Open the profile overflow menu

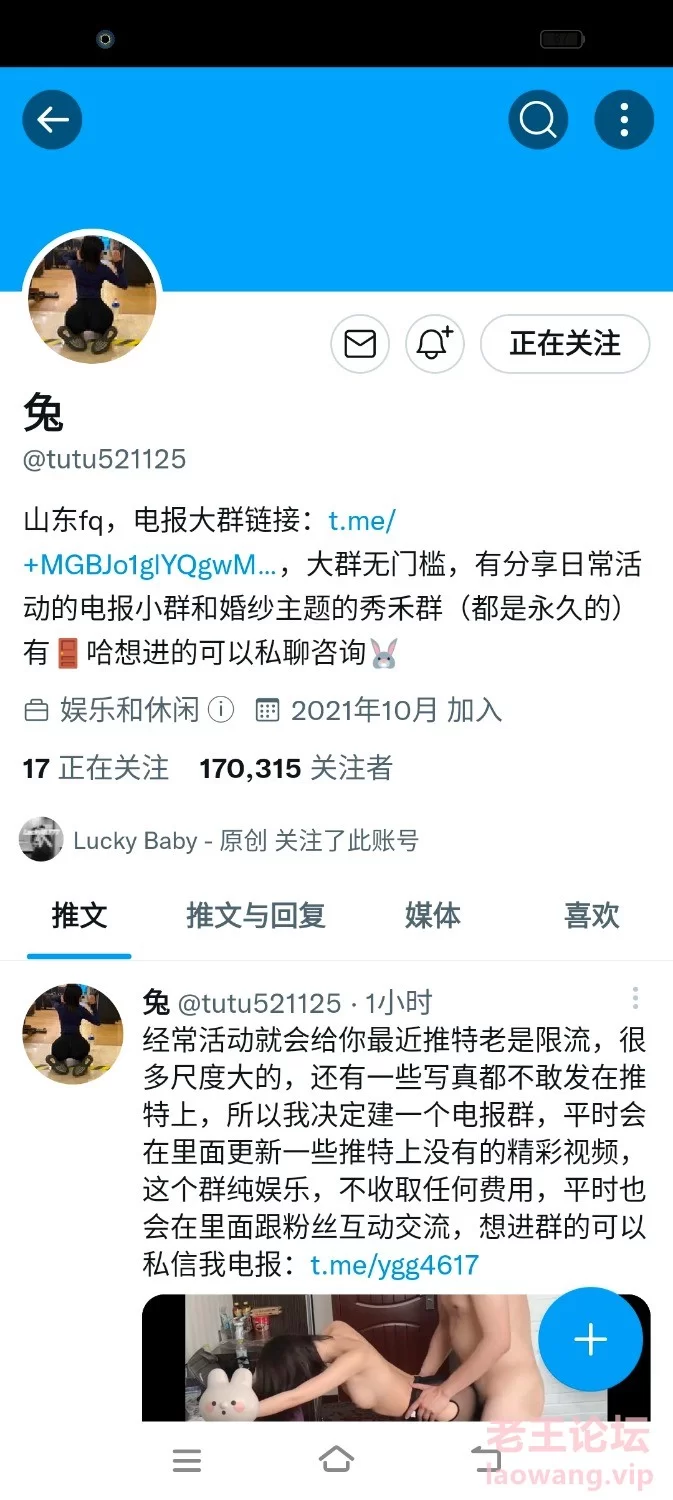624,120
